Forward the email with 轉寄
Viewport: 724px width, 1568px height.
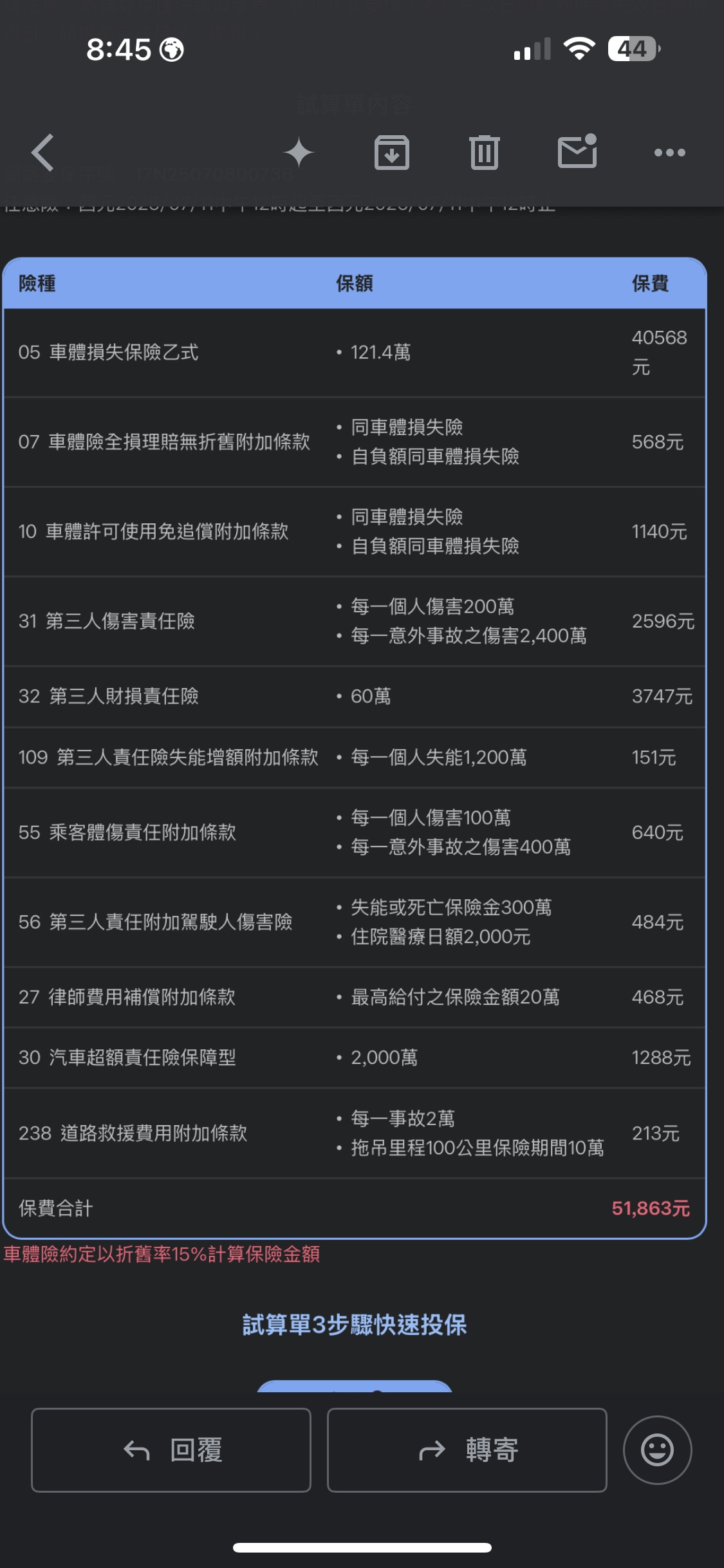tap(467, 1450)
